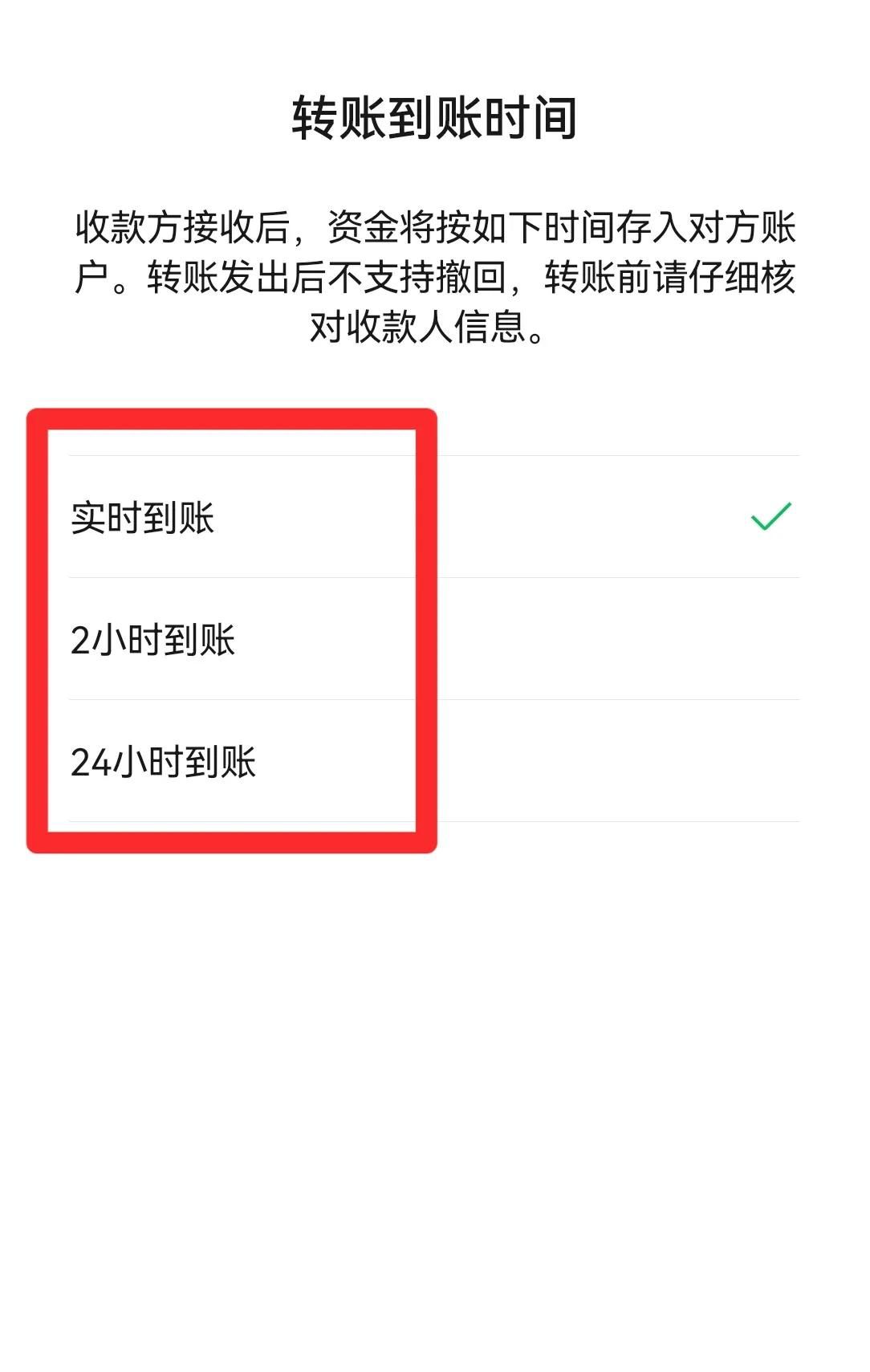Select 24小时到账 option
Screen dimensions: 870x1372
click(x=163, y=762)
